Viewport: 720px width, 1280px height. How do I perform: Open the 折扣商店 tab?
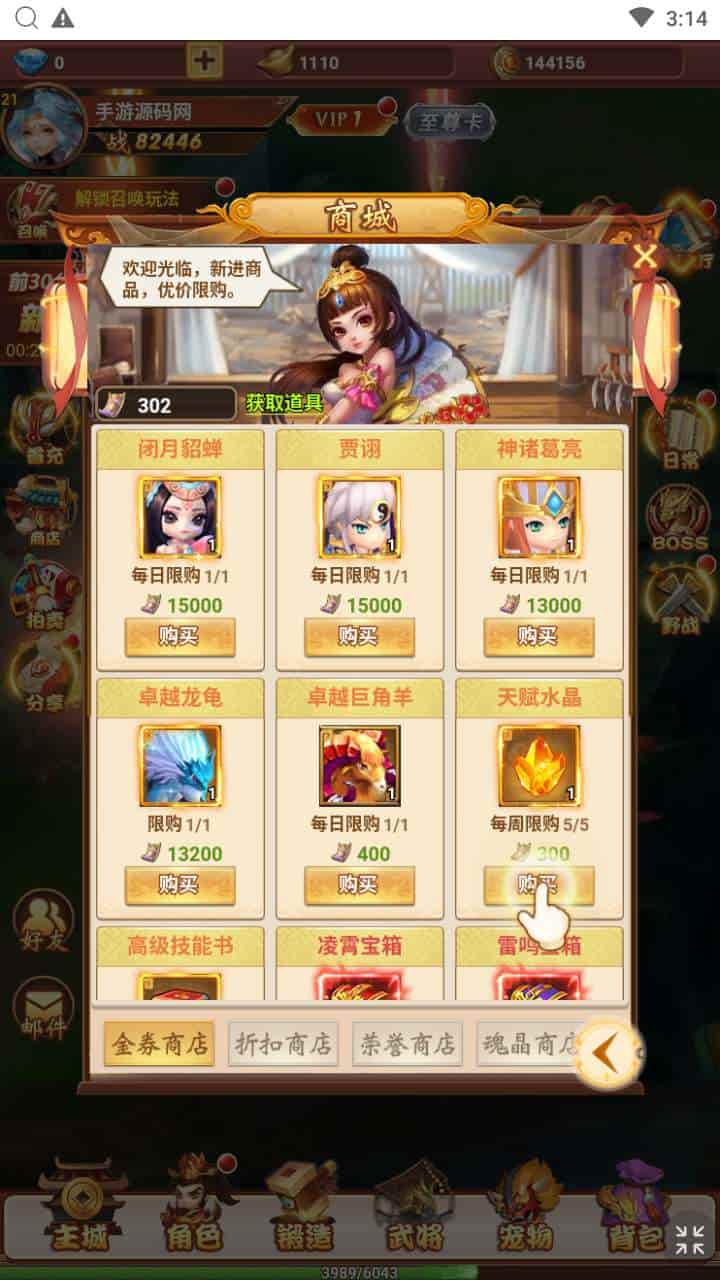point(283,1044)
